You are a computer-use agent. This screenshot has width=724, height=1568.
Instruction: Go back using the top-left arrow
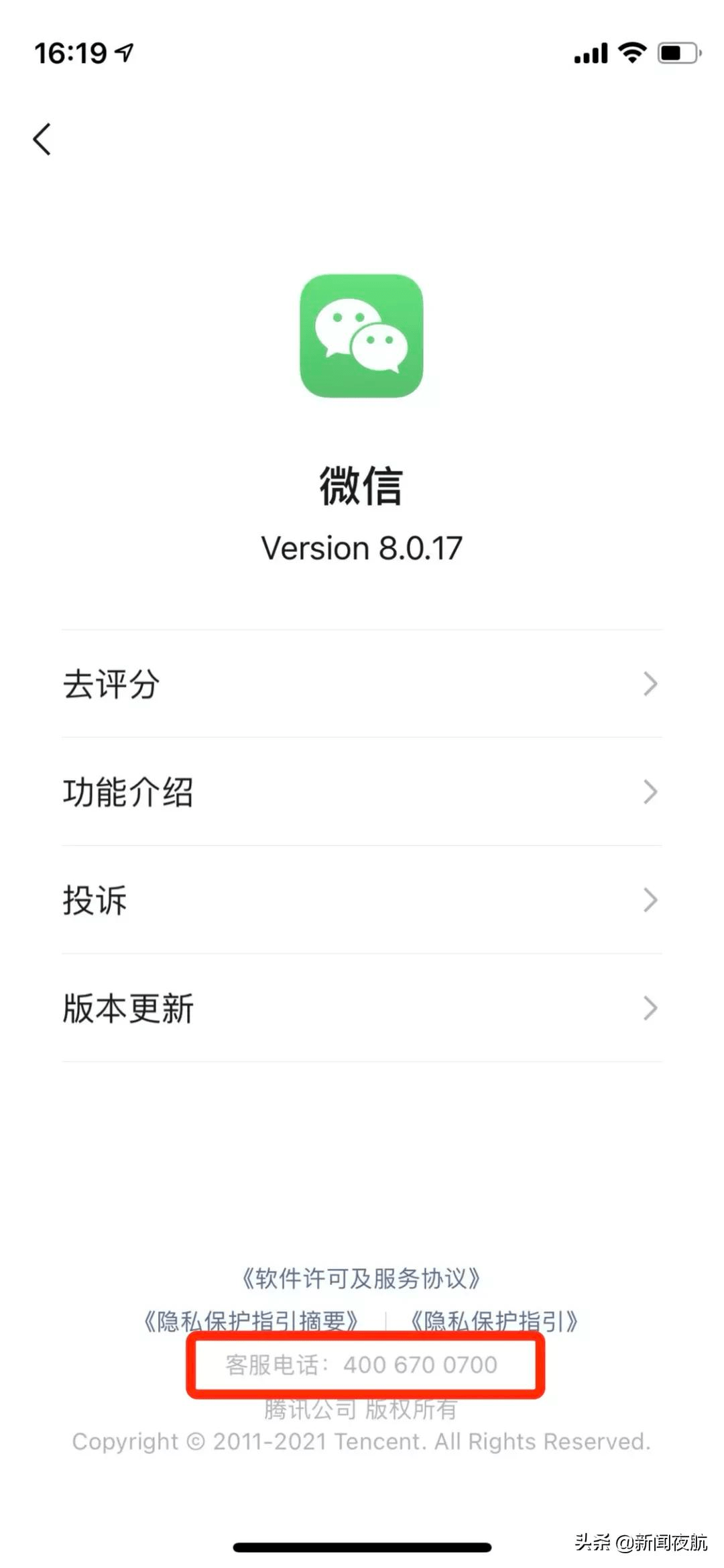42,139
